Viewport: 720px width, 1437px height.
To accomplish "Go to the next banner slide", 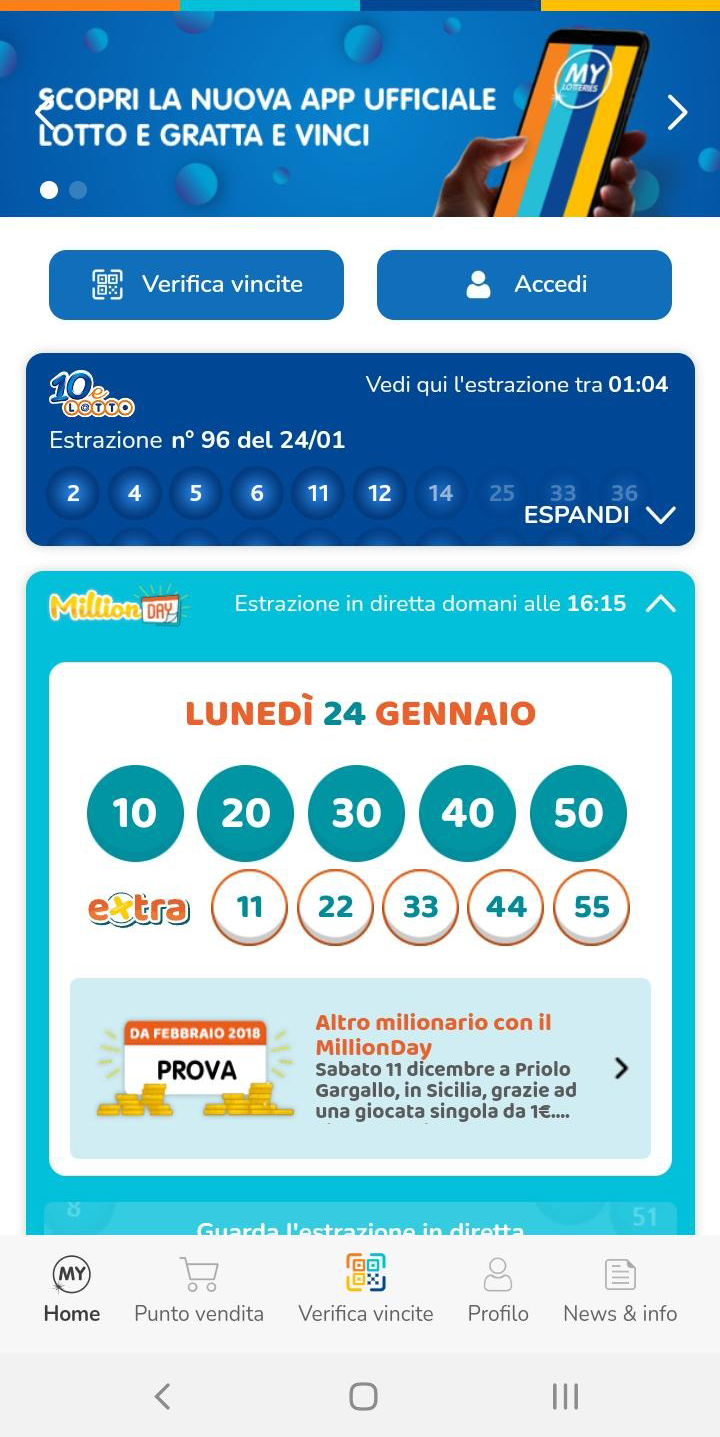I will tap(677, 113).
